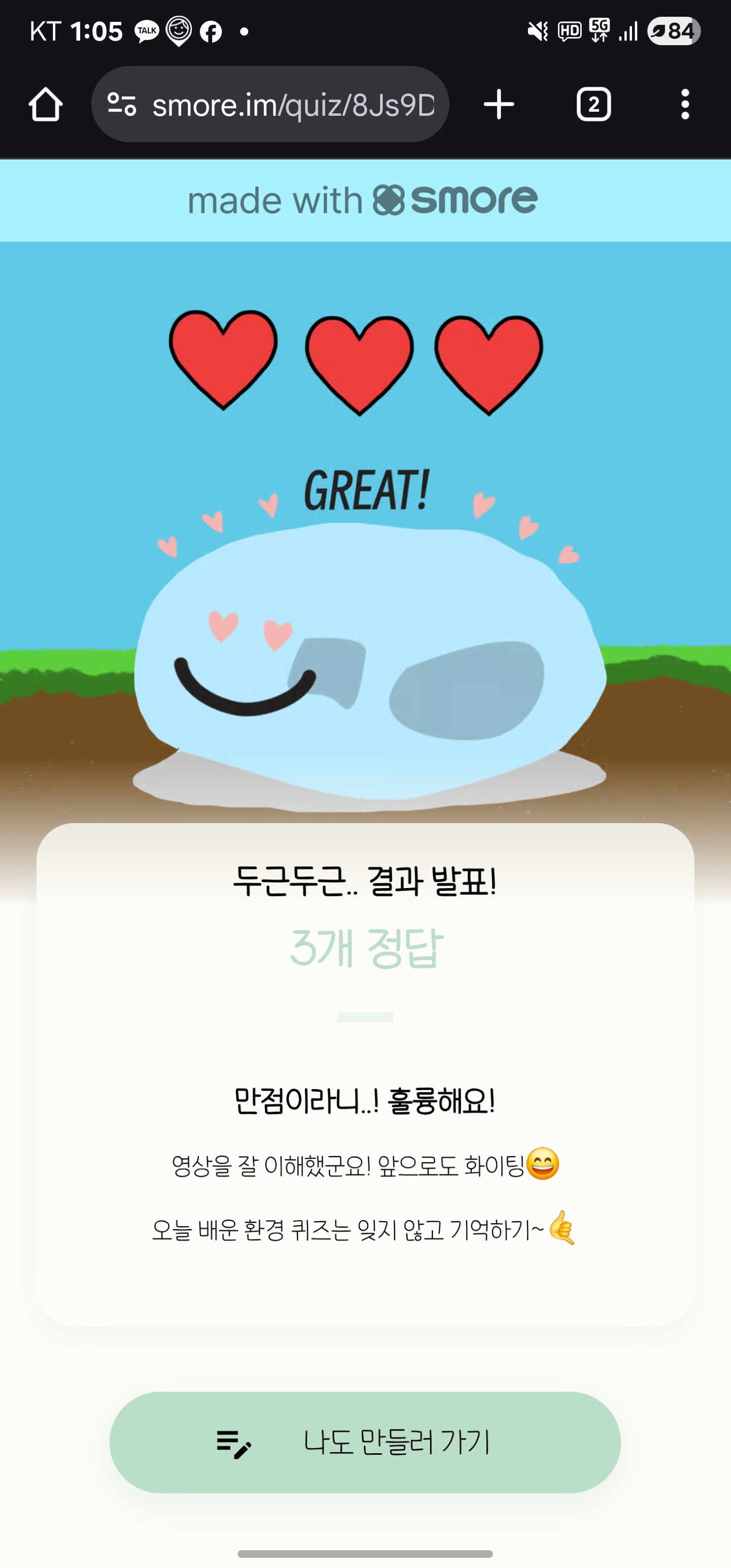The image size is (731, 1568).
Task: Open the site settings icon in the address bar
Action: (x=121, y=104)
